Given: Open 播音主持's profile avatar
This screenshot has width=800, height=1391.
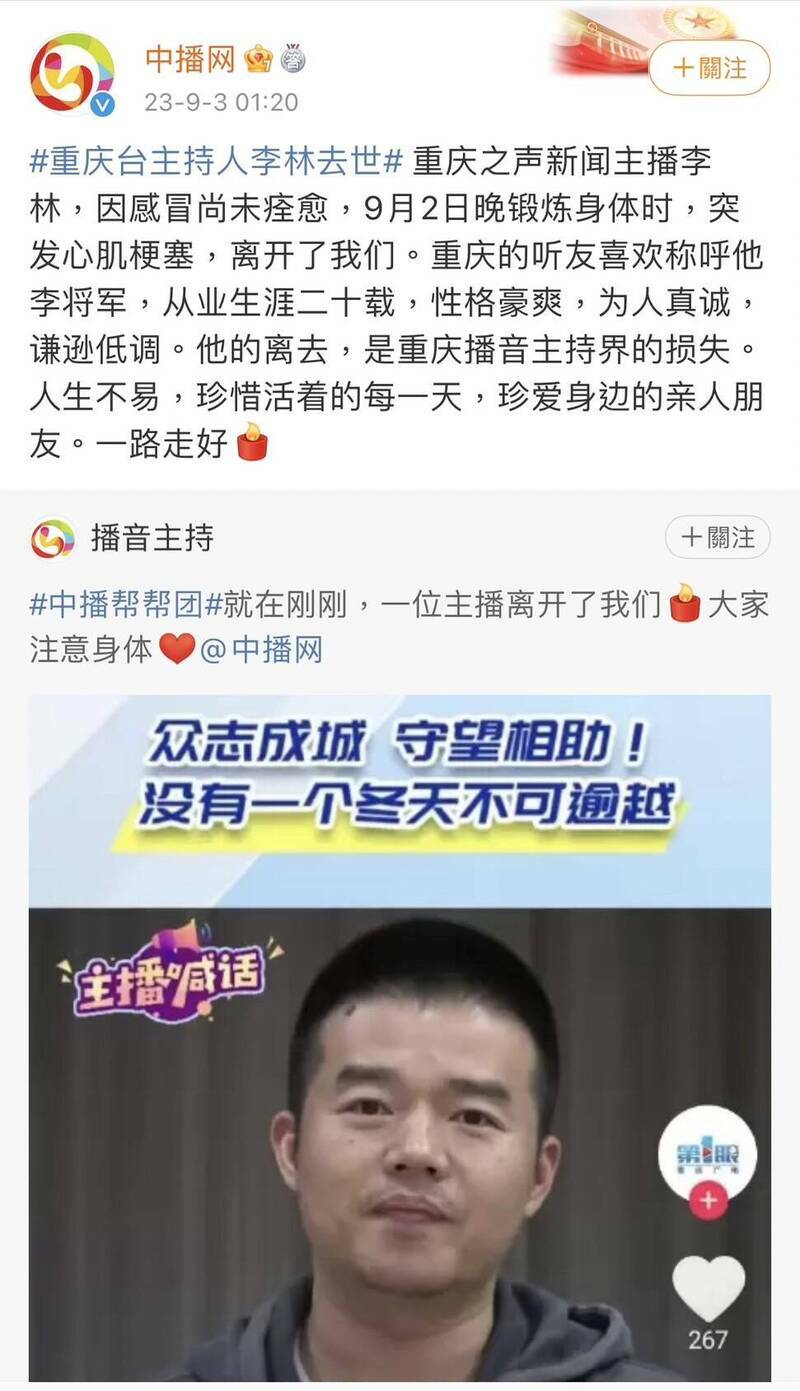Looking at the screenshot, I should click(53, 539).
